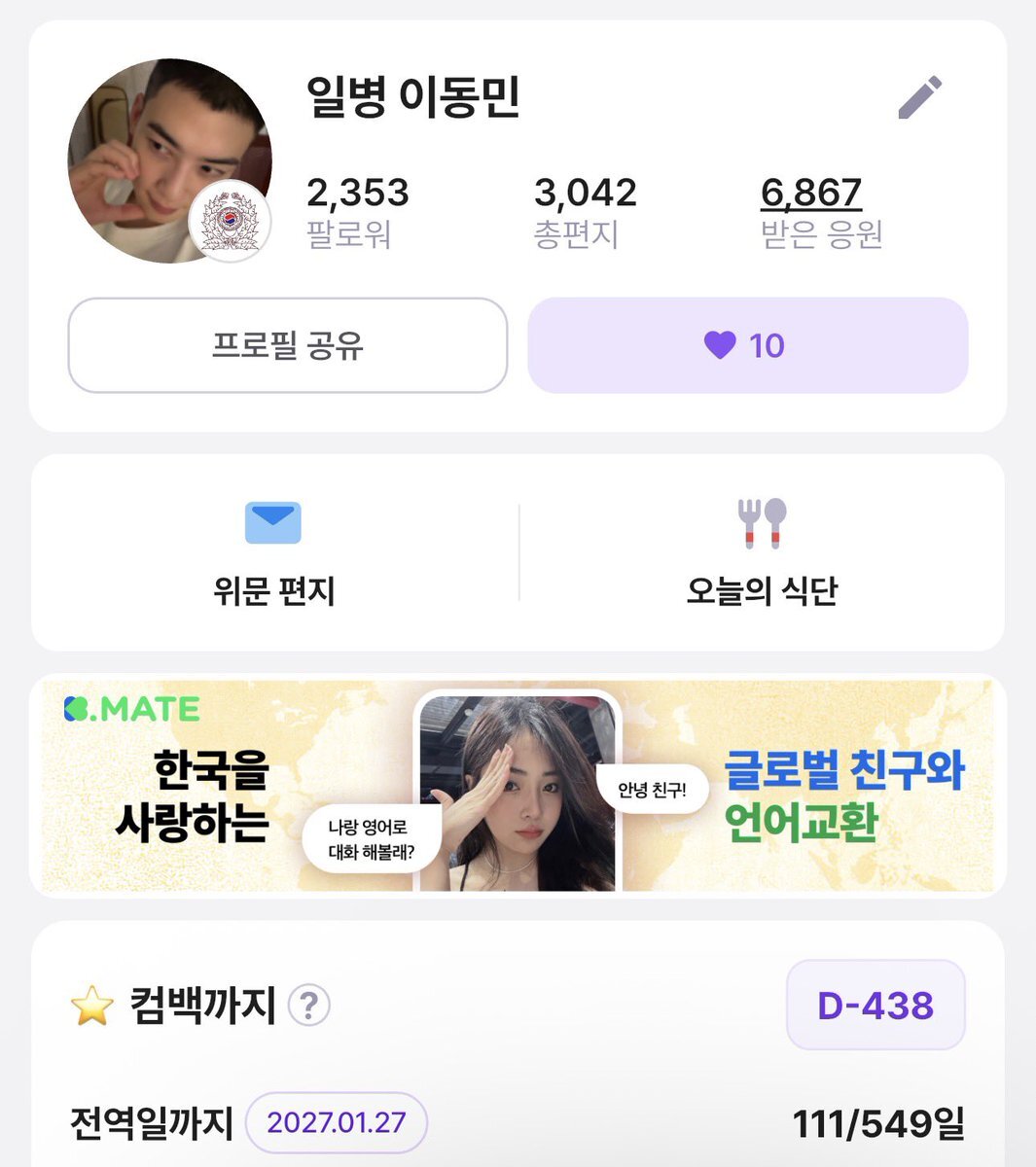Tap the D-438 countdown chip
This screenshot has width=1036, height=1167.
point(875,1005)
